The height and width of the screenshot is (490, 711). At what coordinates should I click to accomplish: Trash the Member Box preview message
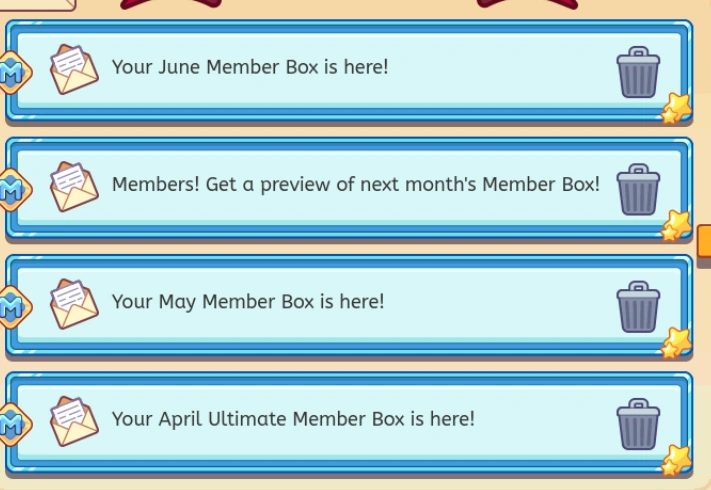point(638,190)
